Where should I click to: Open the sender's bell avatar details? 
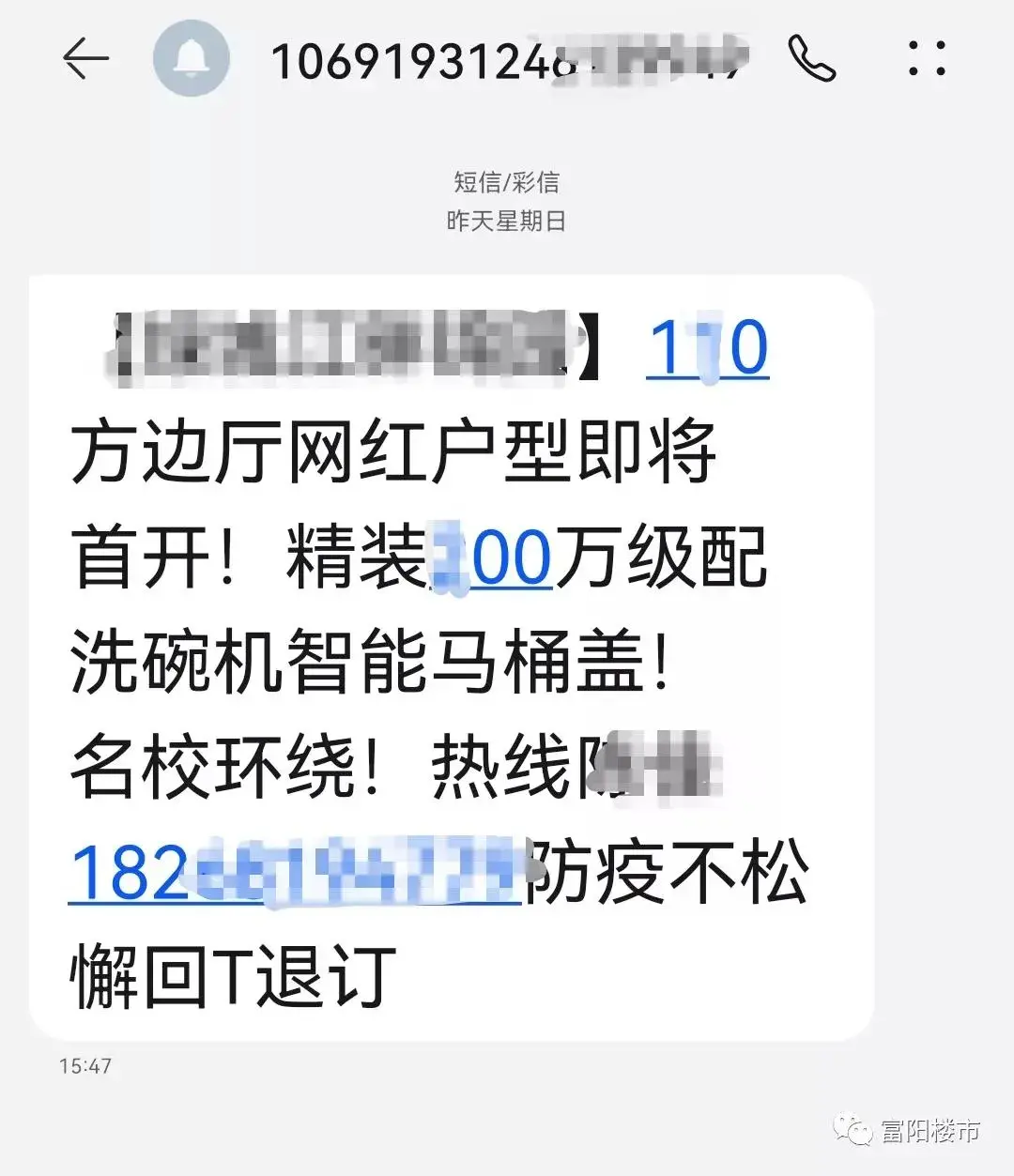[192, 59]
